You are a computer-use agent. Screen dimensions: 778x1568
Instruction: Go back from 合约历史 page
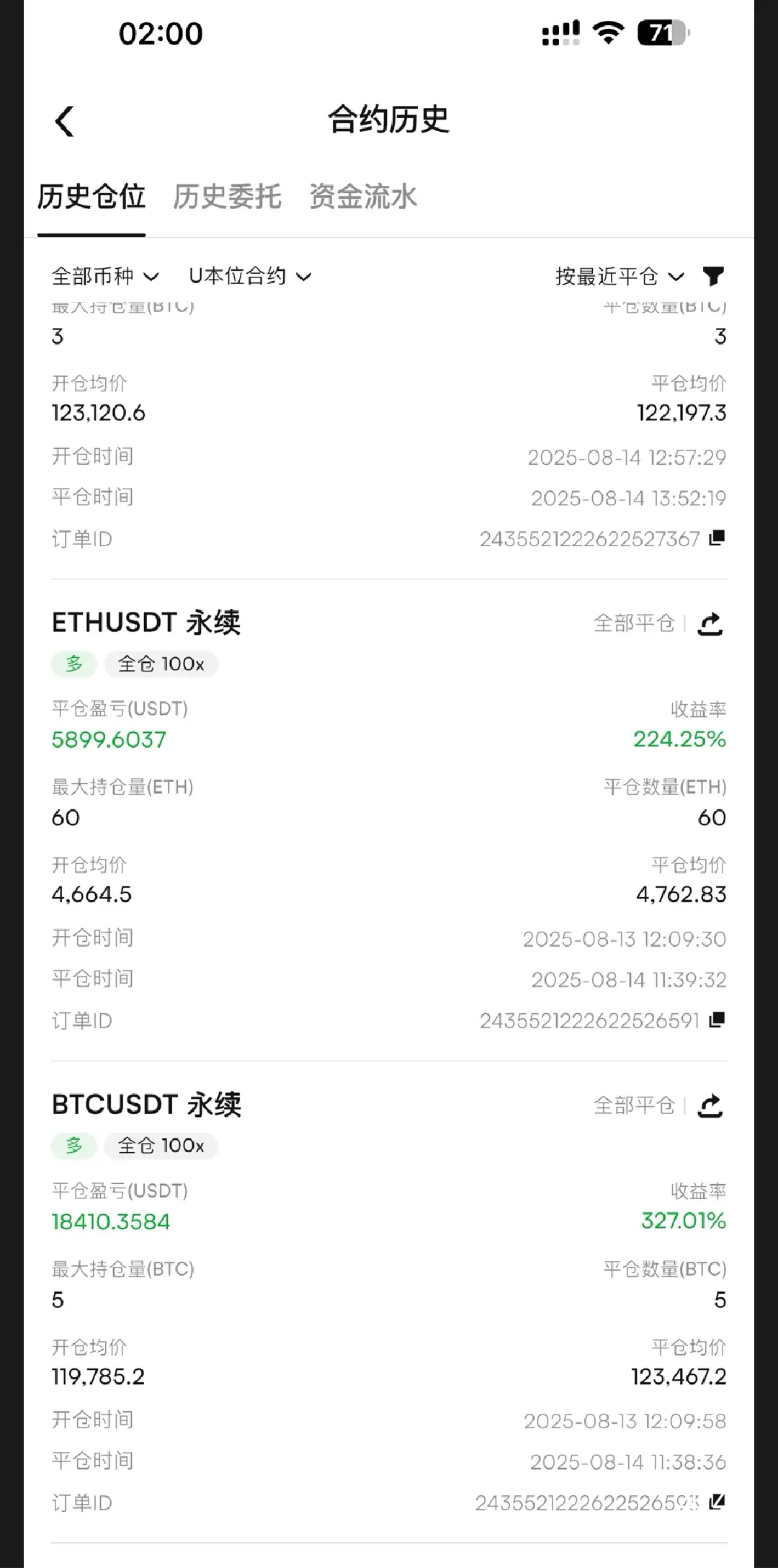pyautogui.click(x=64, y=121)
